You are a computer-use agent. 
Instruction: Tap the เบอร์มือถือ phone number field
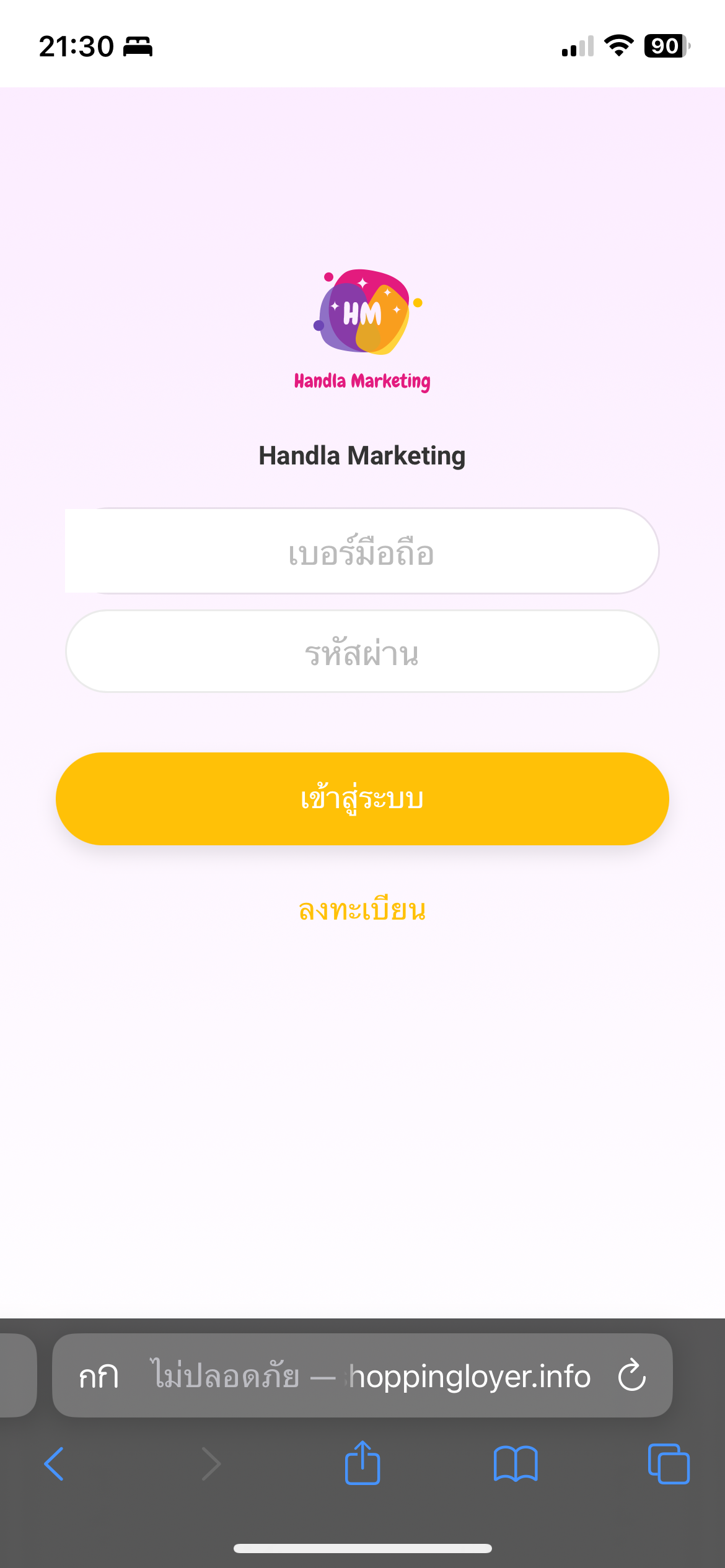pyautogui.click(x=362, y=551)
